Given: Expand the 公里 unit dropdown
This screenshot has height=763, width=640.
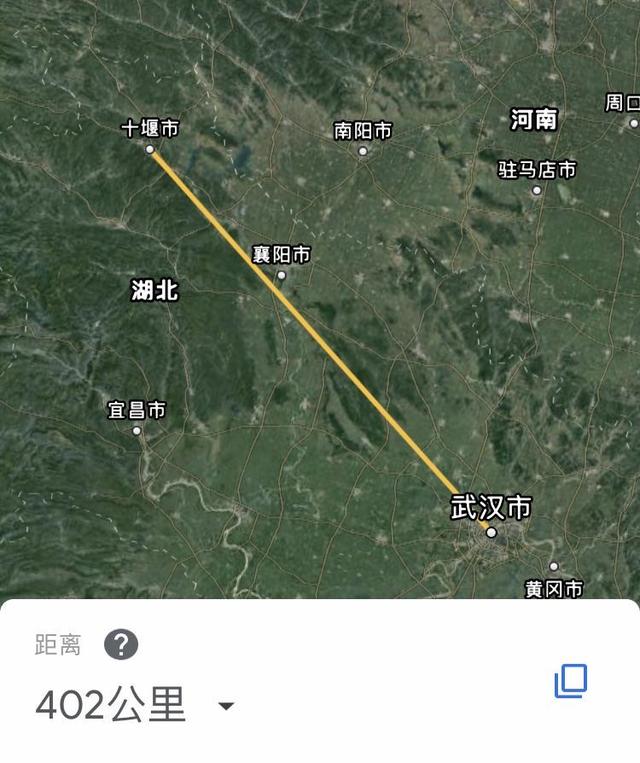Looking at the screenshot, I should [x=227, y=707].
